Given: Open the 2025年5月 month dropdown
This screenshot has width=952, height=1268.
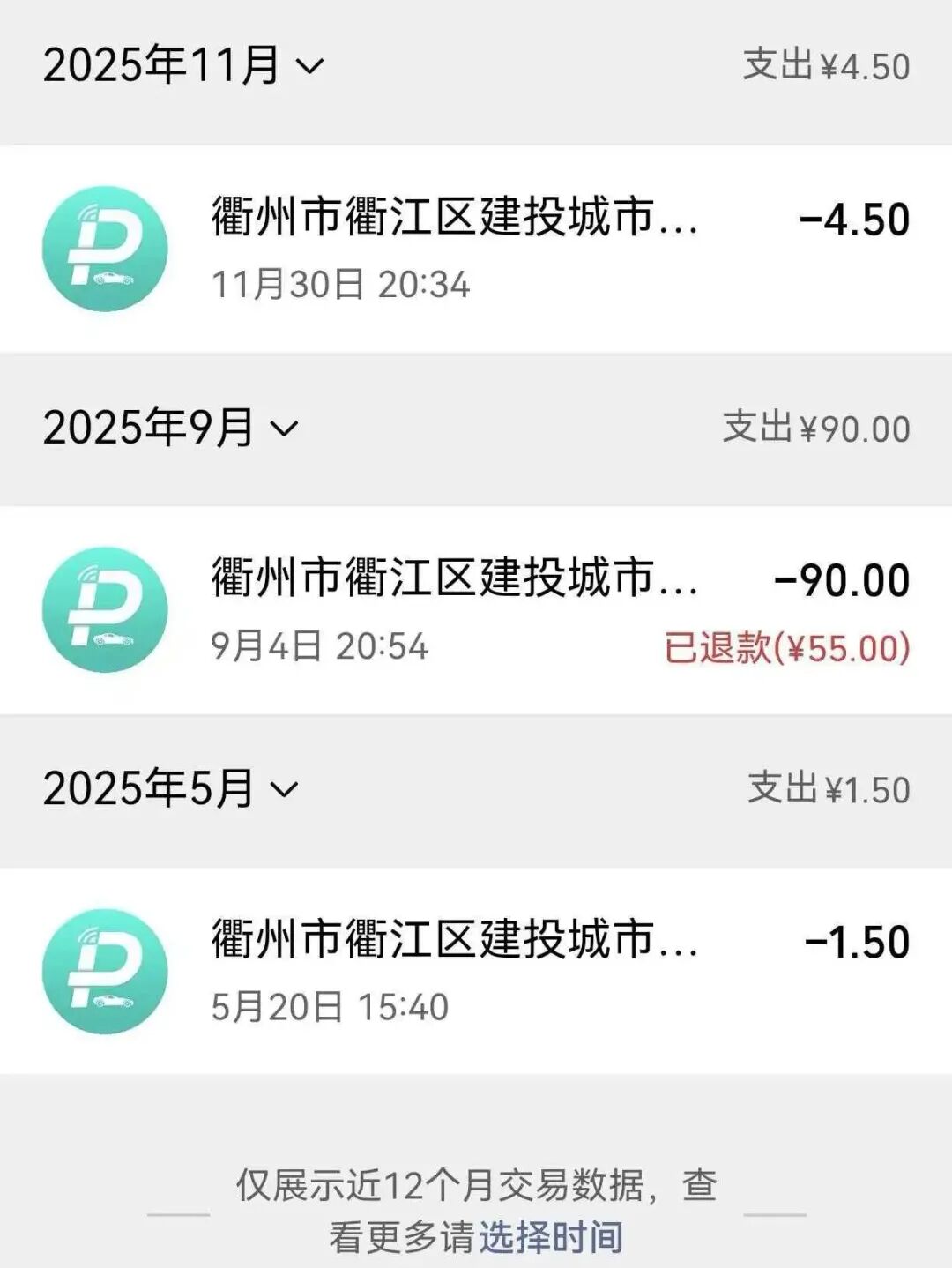Looking at the screenshot, I should coord(170,788).
